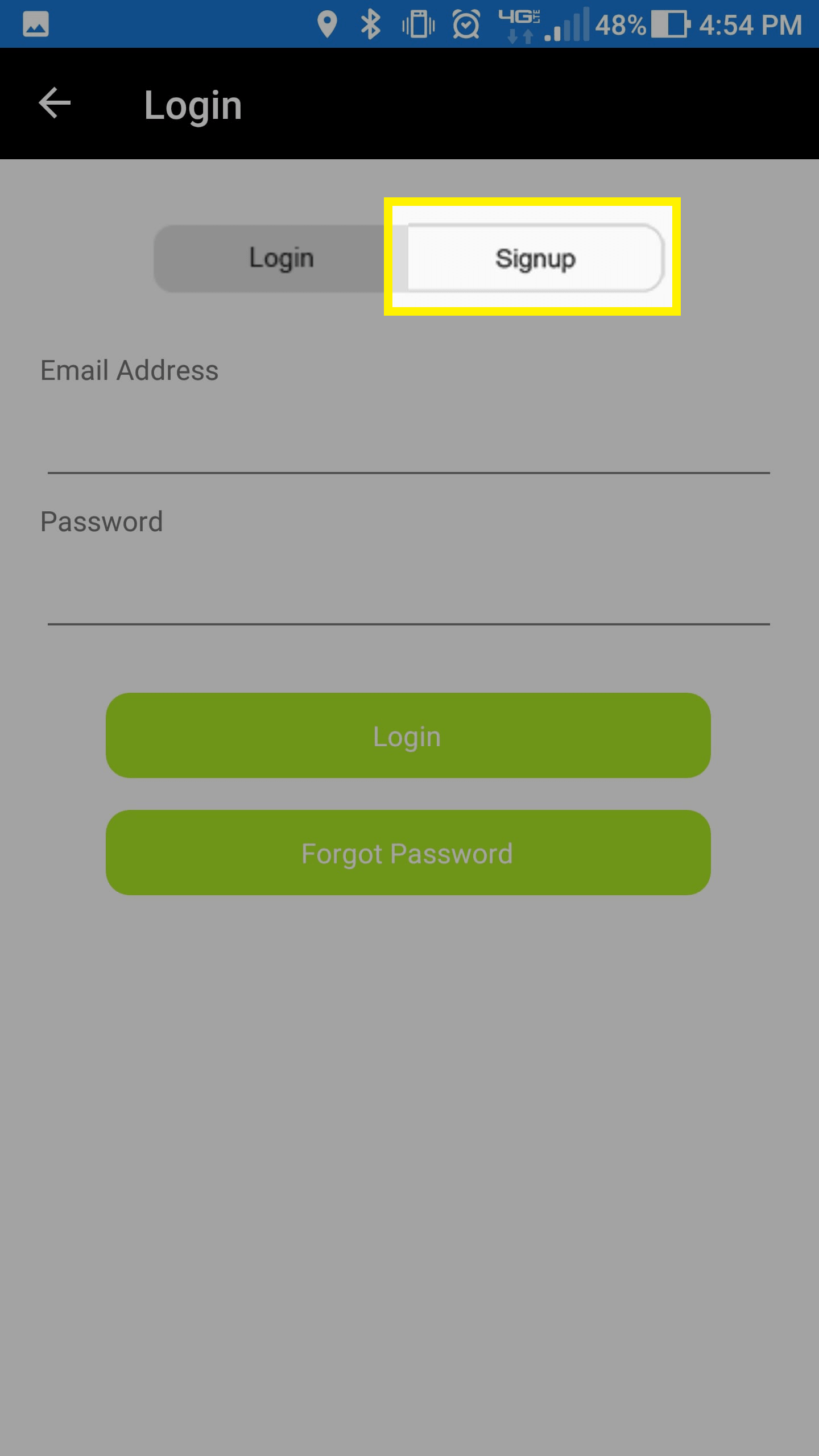The height and width of the screenshot is (1456, 819).
Task: Submit with the green Login button
Action: point(408,735)
